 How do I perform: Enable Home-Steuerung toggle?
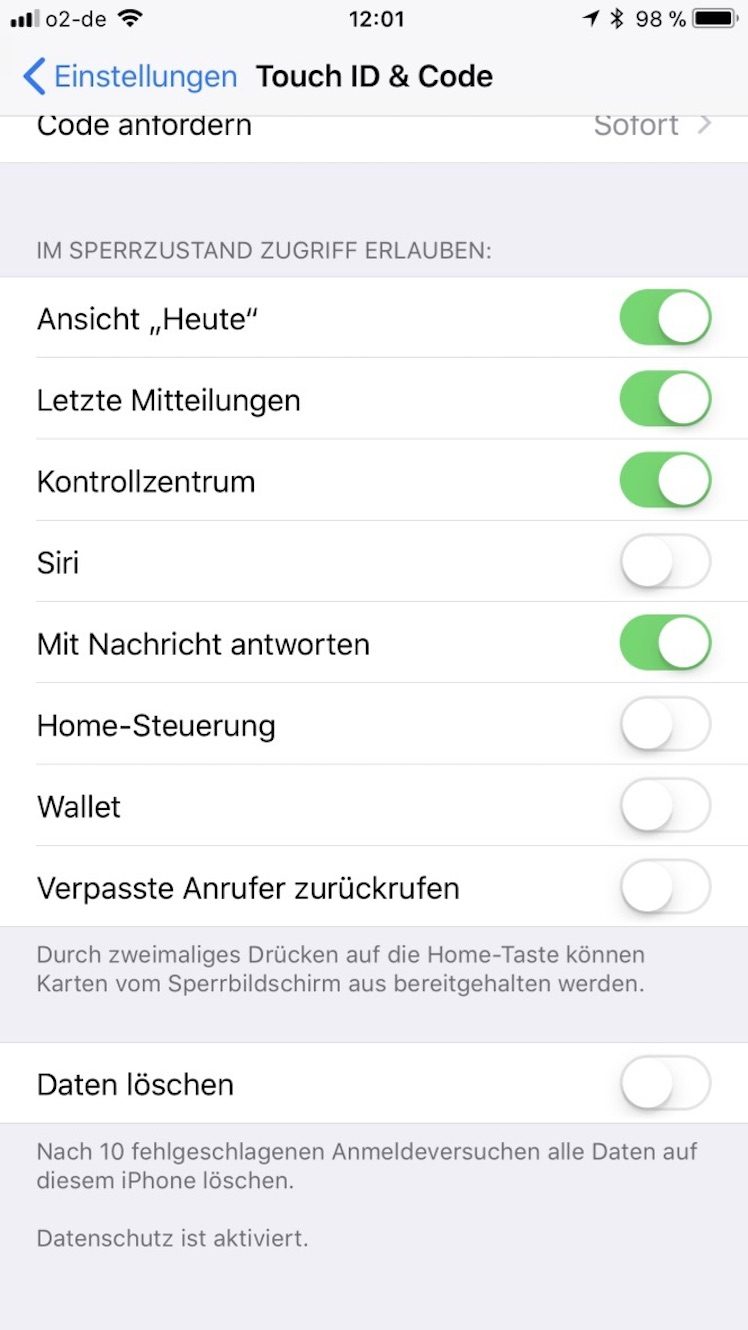point(665,724)
